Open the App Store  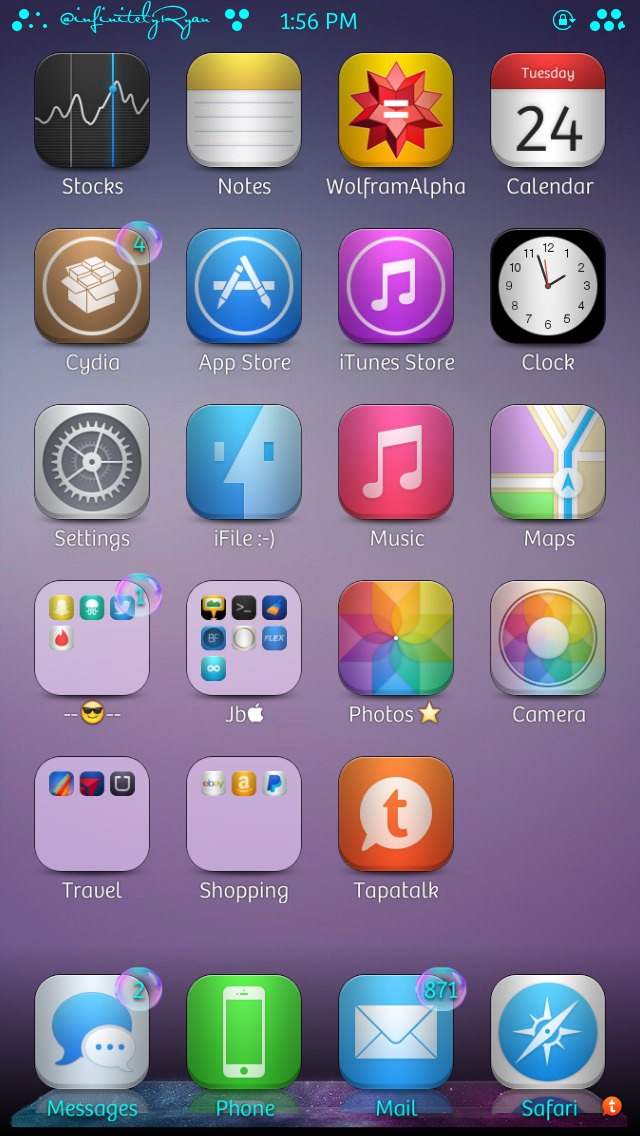pos(244,287)
